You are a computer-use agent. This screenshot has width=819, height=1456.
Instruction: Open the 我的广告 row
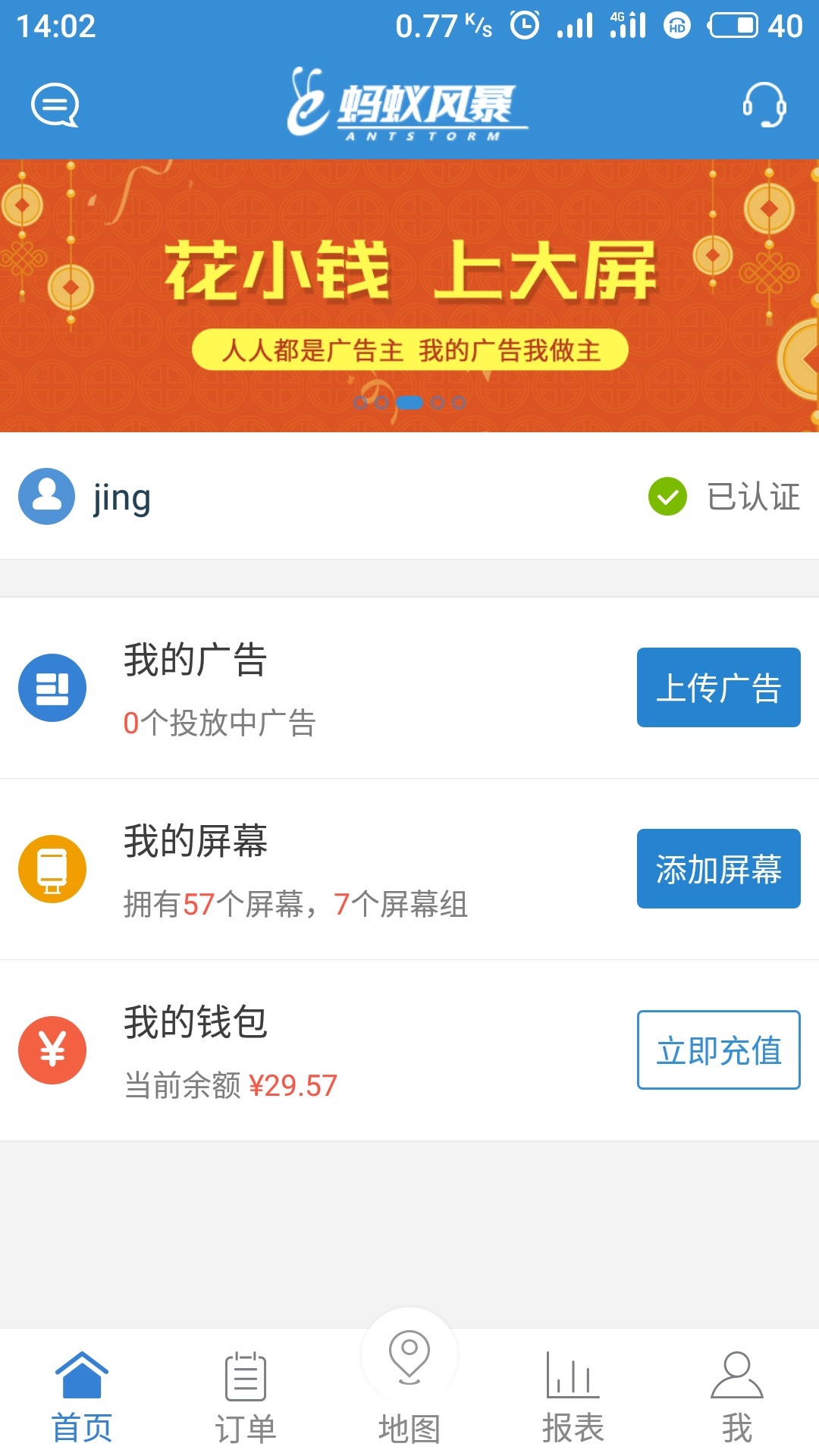click(x=303, y=688)
